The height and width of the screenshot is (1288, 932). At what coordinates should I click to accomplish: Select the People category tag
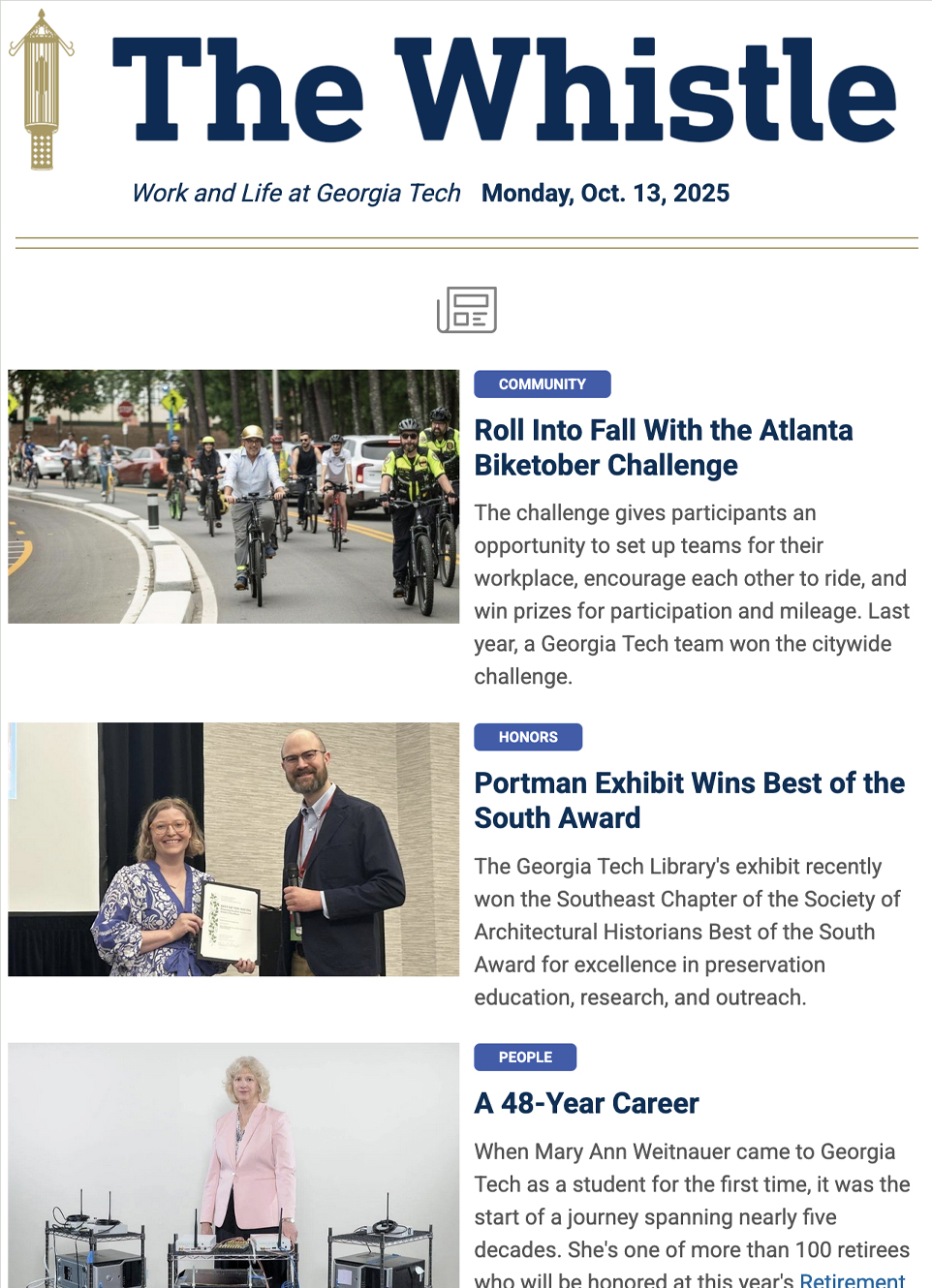point(525,1058)
